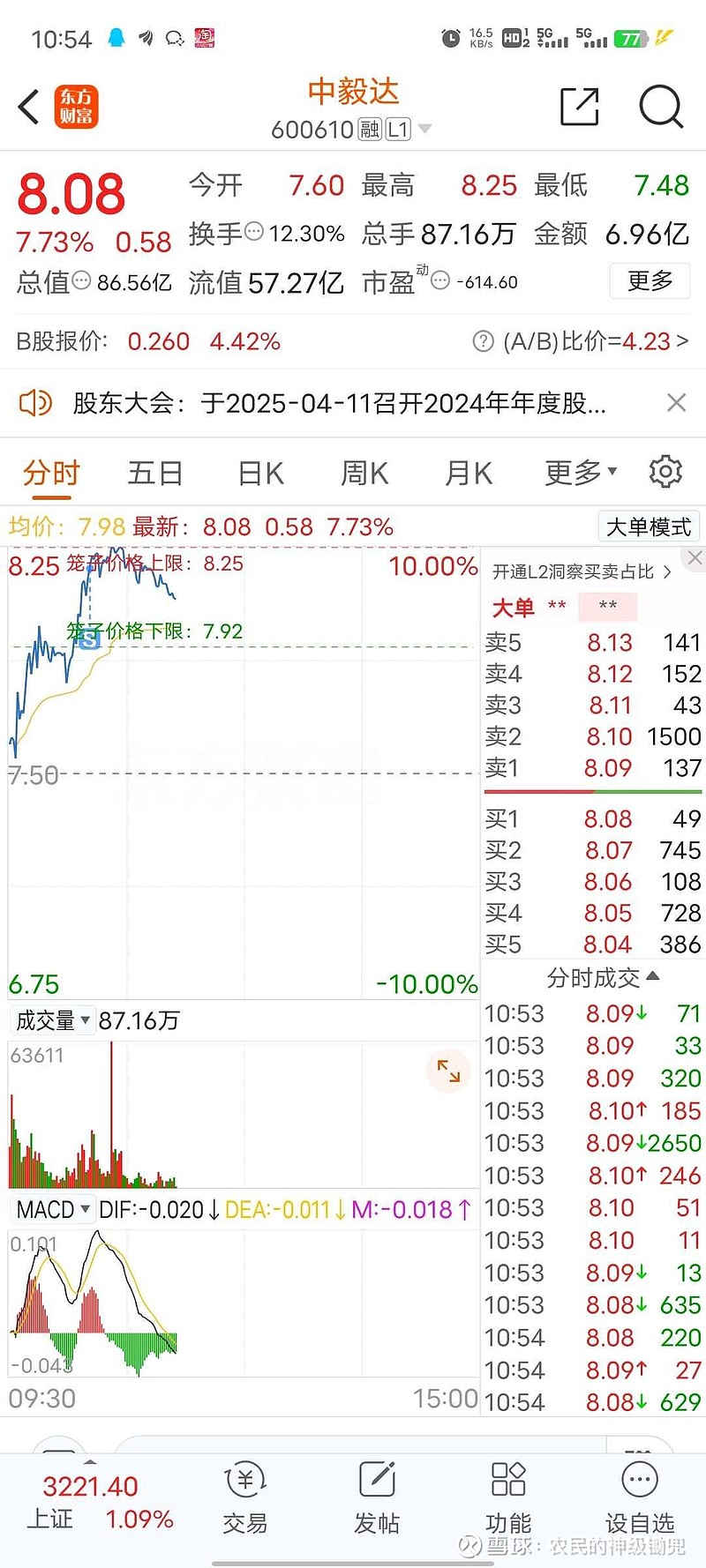Image resolution: width=706 pixels, height=1568 pixels.
Task: Tap the A/B比价 help question mark
Action: pyautogui.click(x=483, y=341)
